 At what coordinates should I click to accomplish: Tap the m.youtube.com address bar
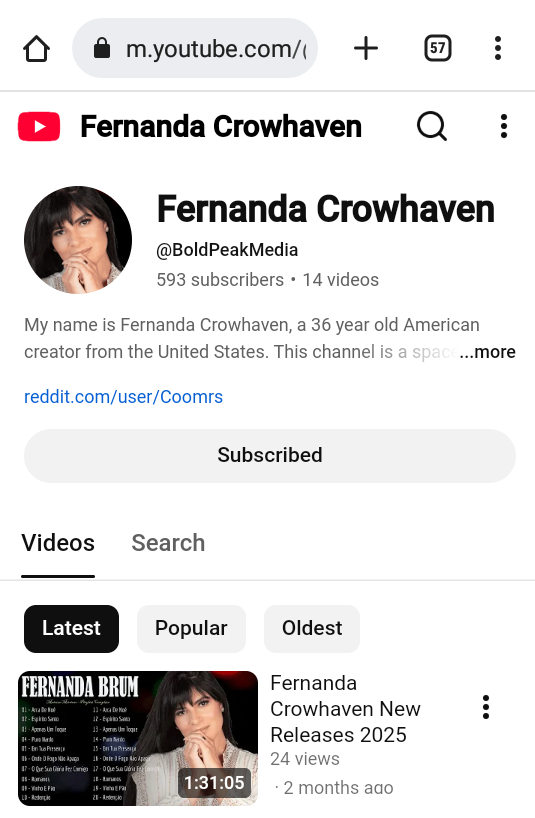pyautogui.click(x=195, y=49)
